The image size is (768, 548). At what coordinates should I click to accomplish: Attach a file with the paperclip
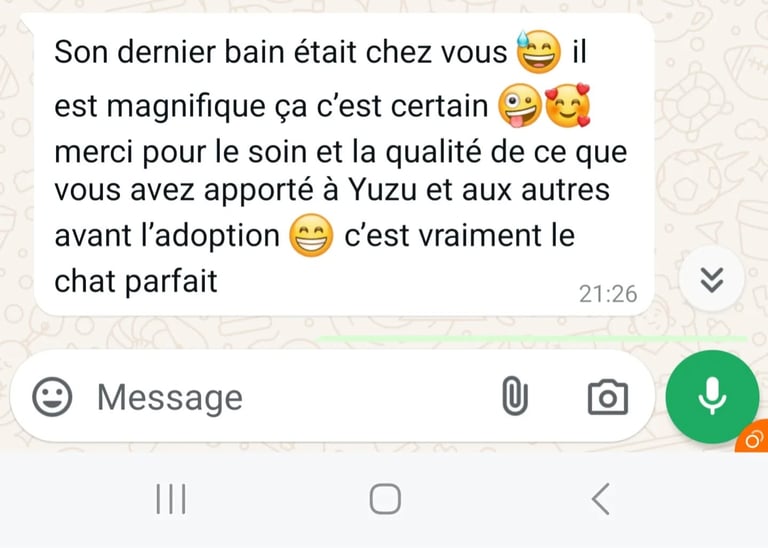[513, 398]
